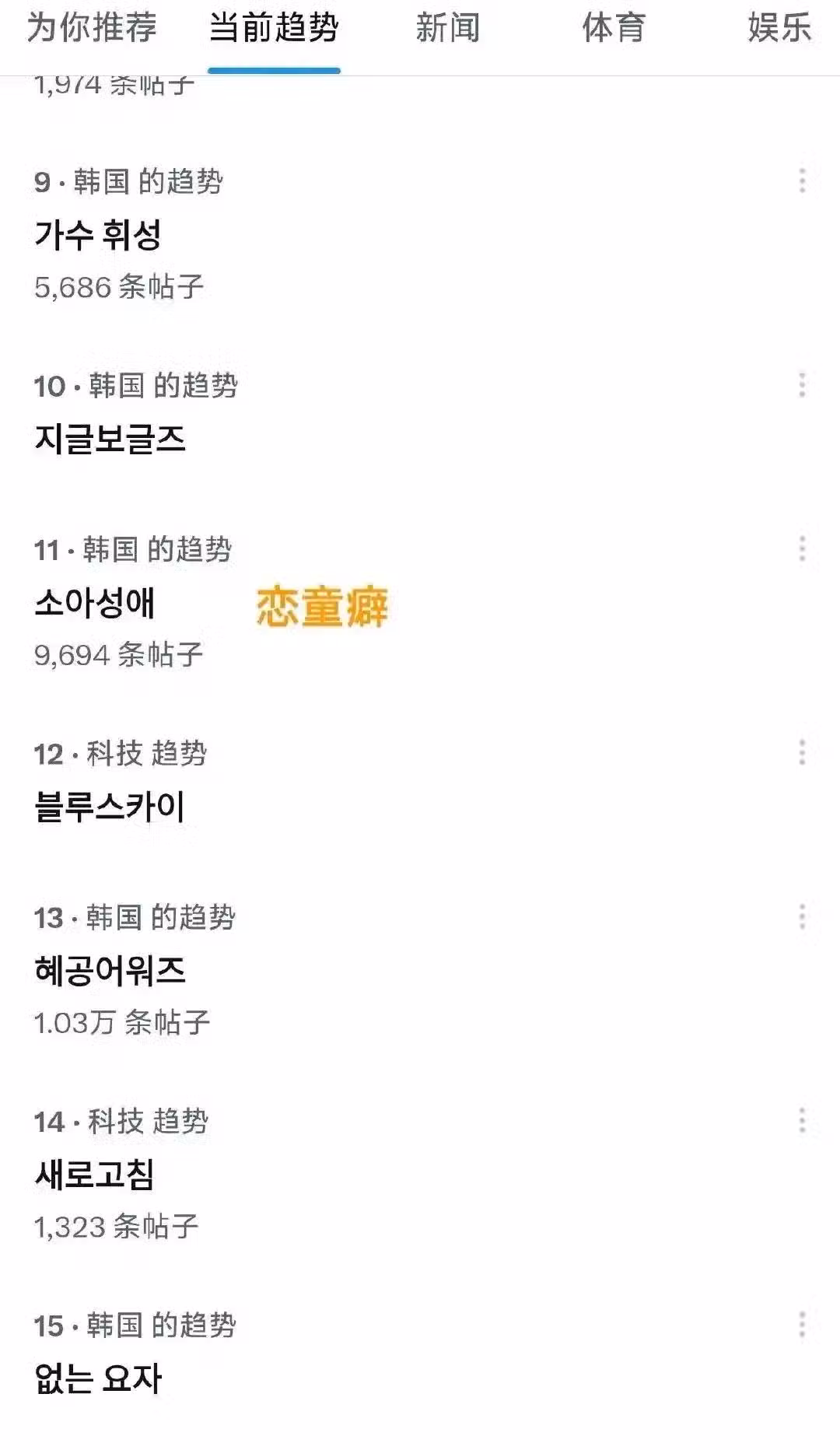The width and height of the screenshot is (840, 1450).
Task: Open trend 14 새로고침
Action: (94, 1175)
